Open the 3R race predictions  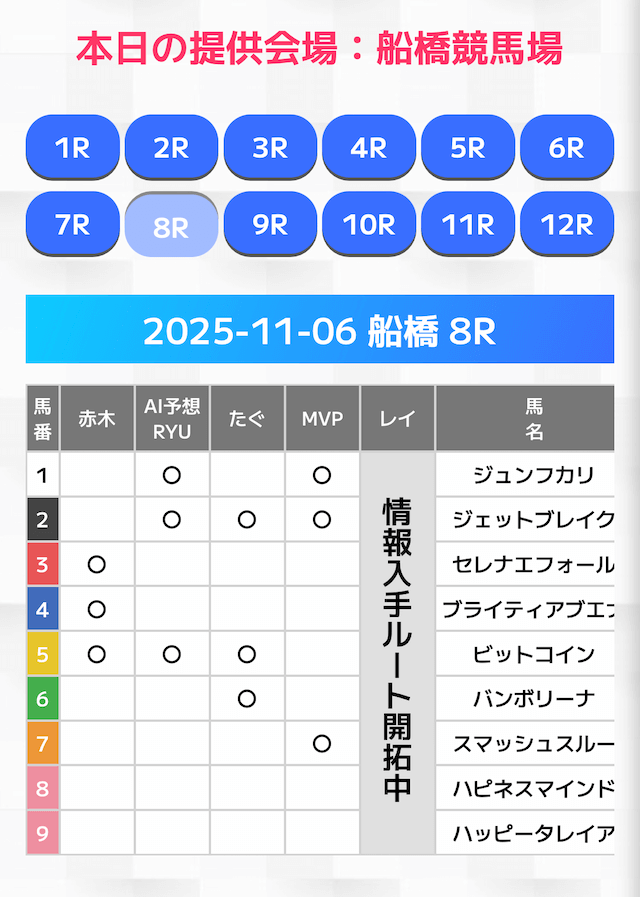[270, 148]
